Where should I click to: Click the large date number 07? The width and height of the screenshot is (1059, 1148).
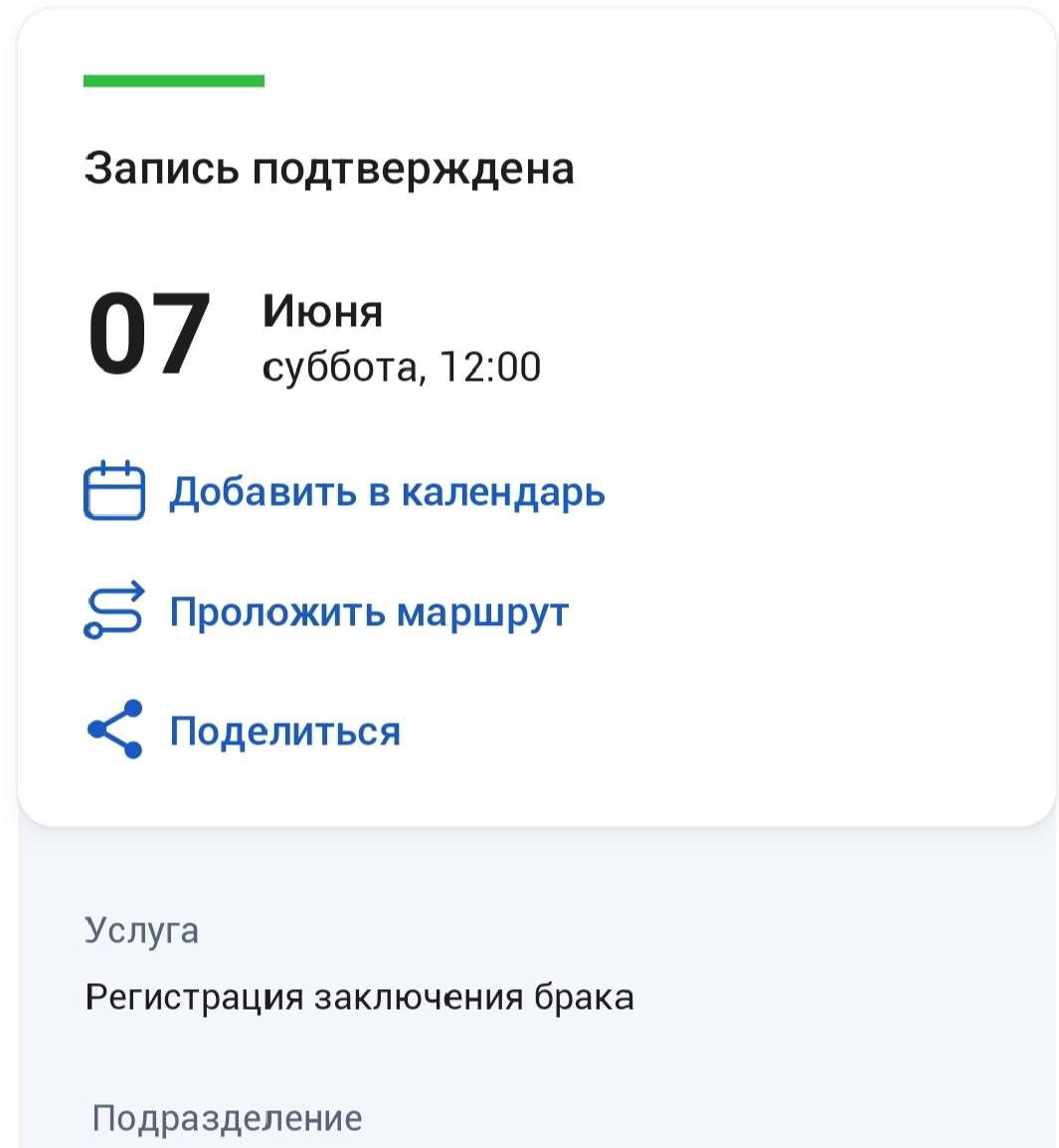point(149,331)
